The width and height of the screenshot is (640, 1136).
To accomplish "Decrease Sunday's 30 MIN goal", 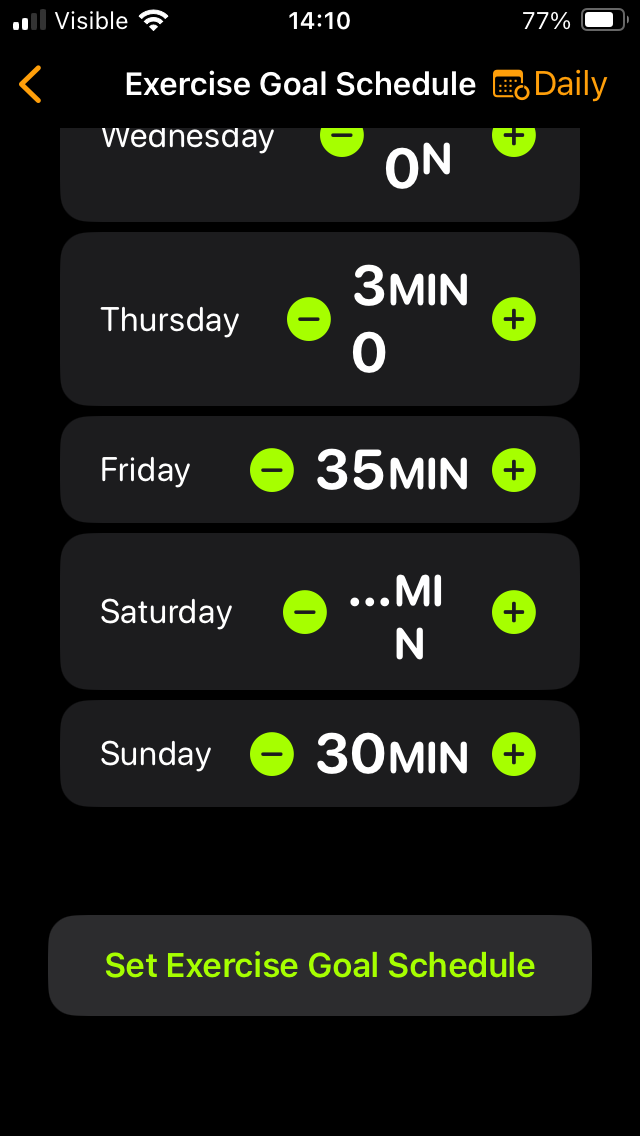I will click(x=272, y=754).
